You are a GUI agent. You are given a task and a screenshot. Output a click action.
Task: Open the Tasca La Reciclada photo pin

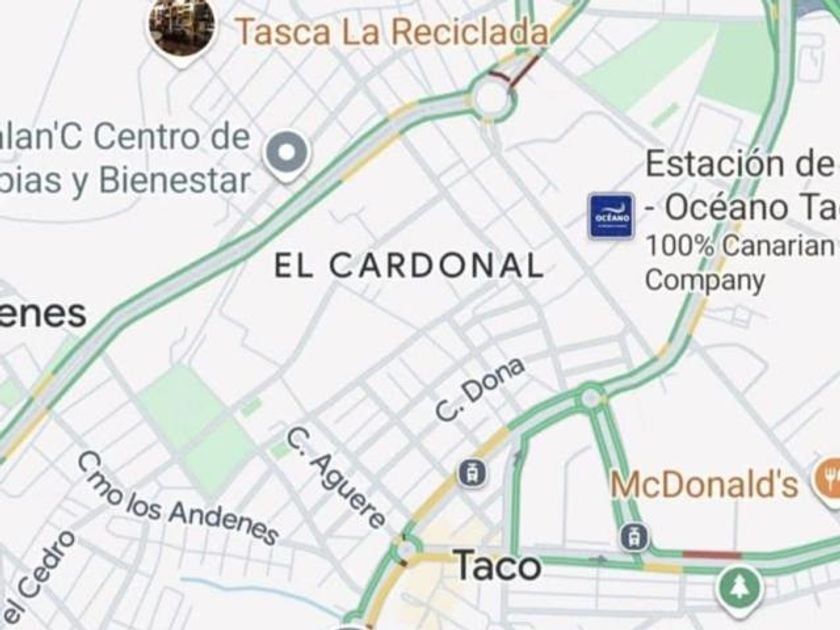(182, 26)
